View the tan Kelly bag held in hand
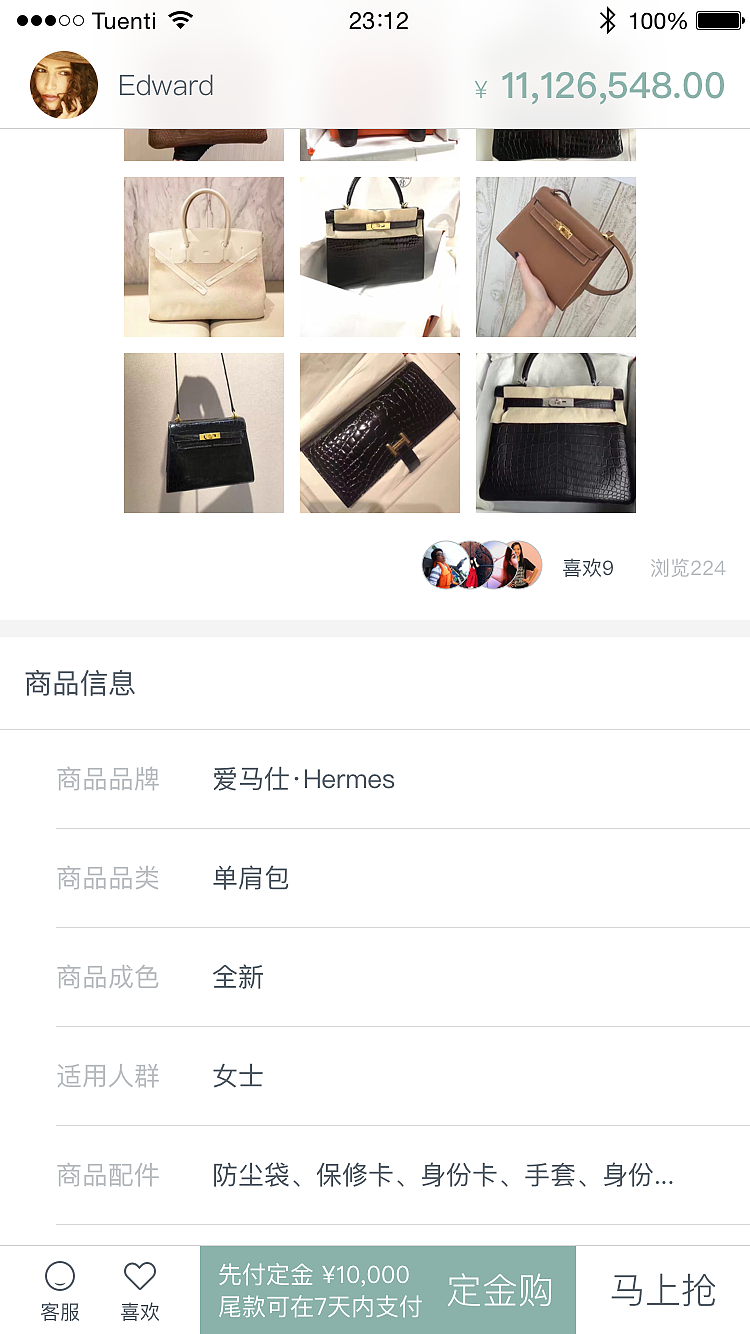Image resolution: width=750 pixels, height=1334 pixels. (556, 257)
